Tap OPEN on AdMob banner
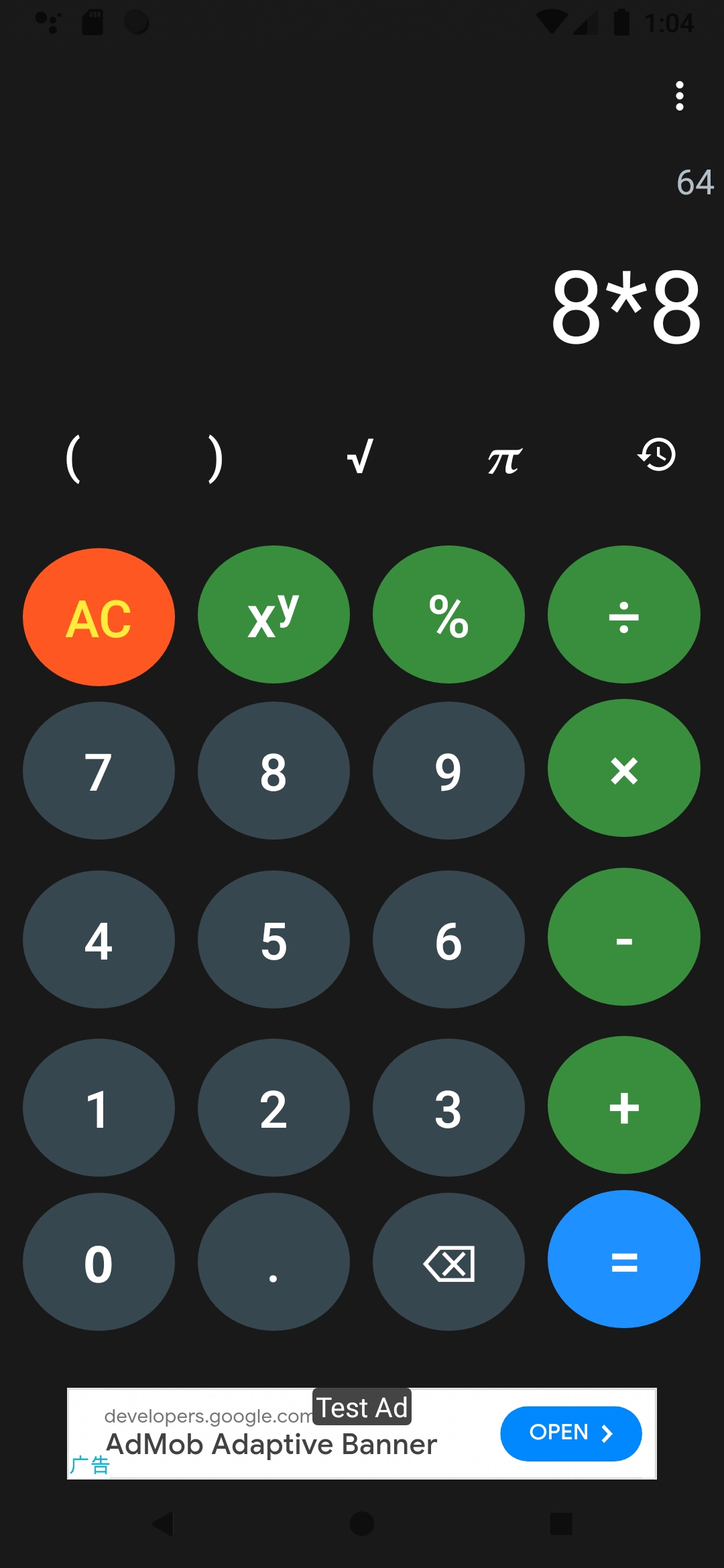 click(x=571, y=1433)
